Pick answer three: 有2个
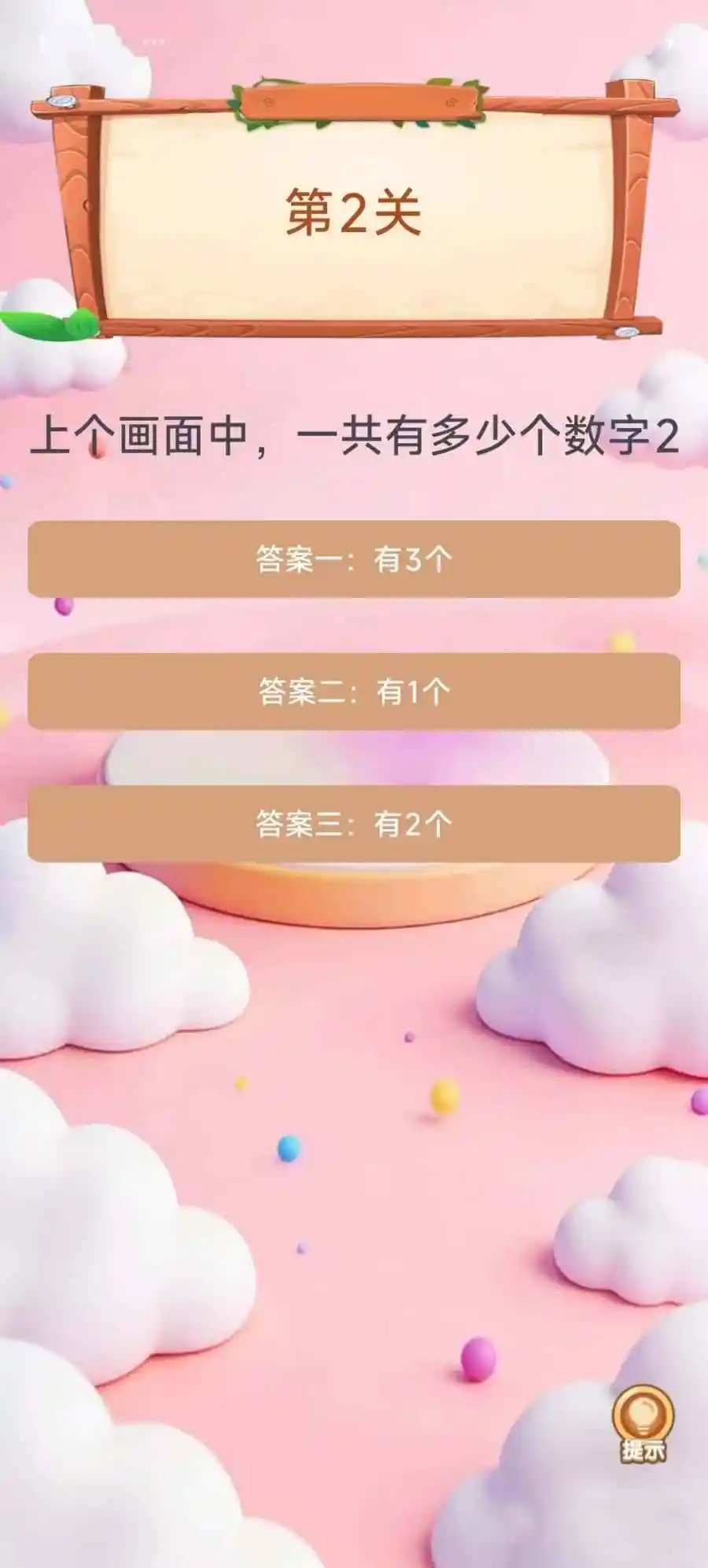 (354, 823)
